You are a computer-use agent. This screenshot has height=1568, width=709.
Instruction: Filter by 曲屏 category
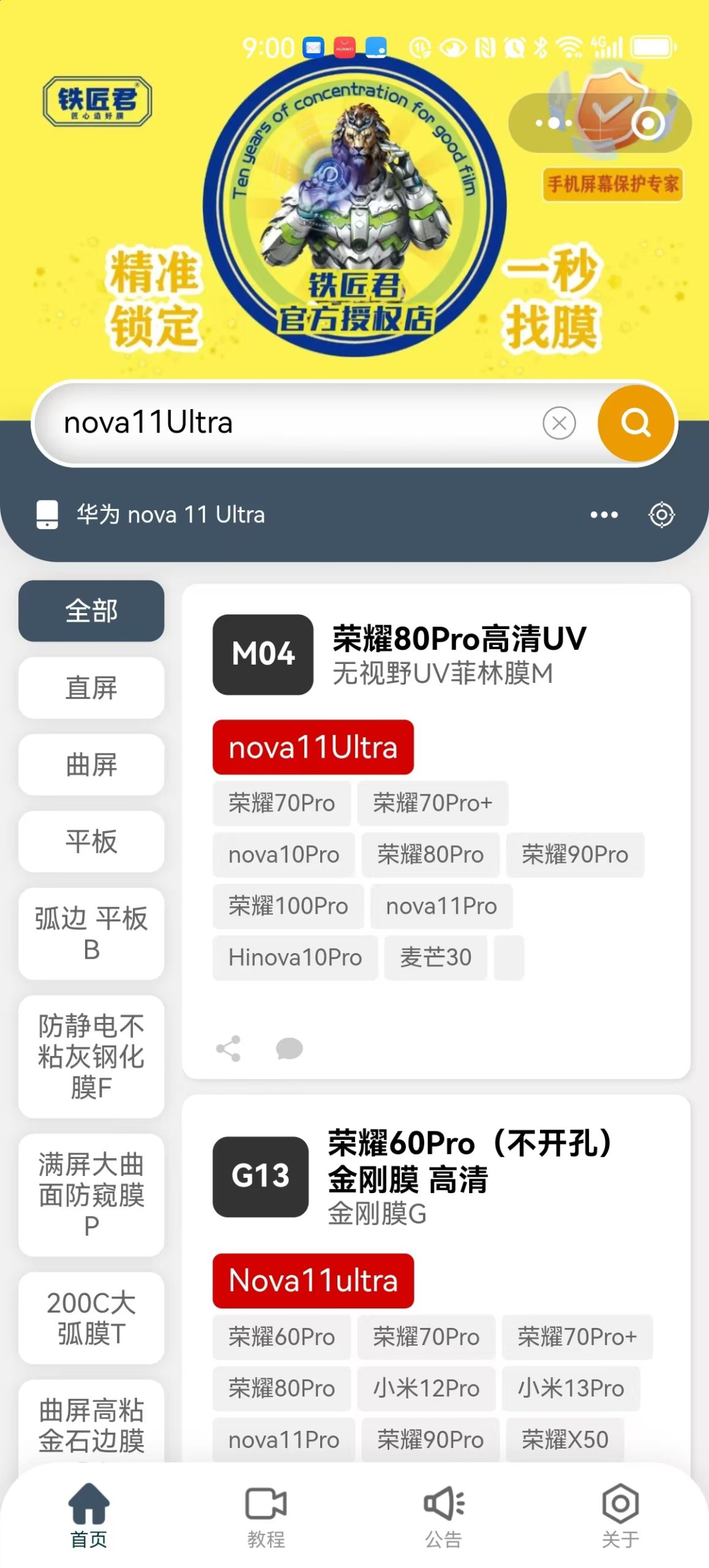click(x=91, y=764)
